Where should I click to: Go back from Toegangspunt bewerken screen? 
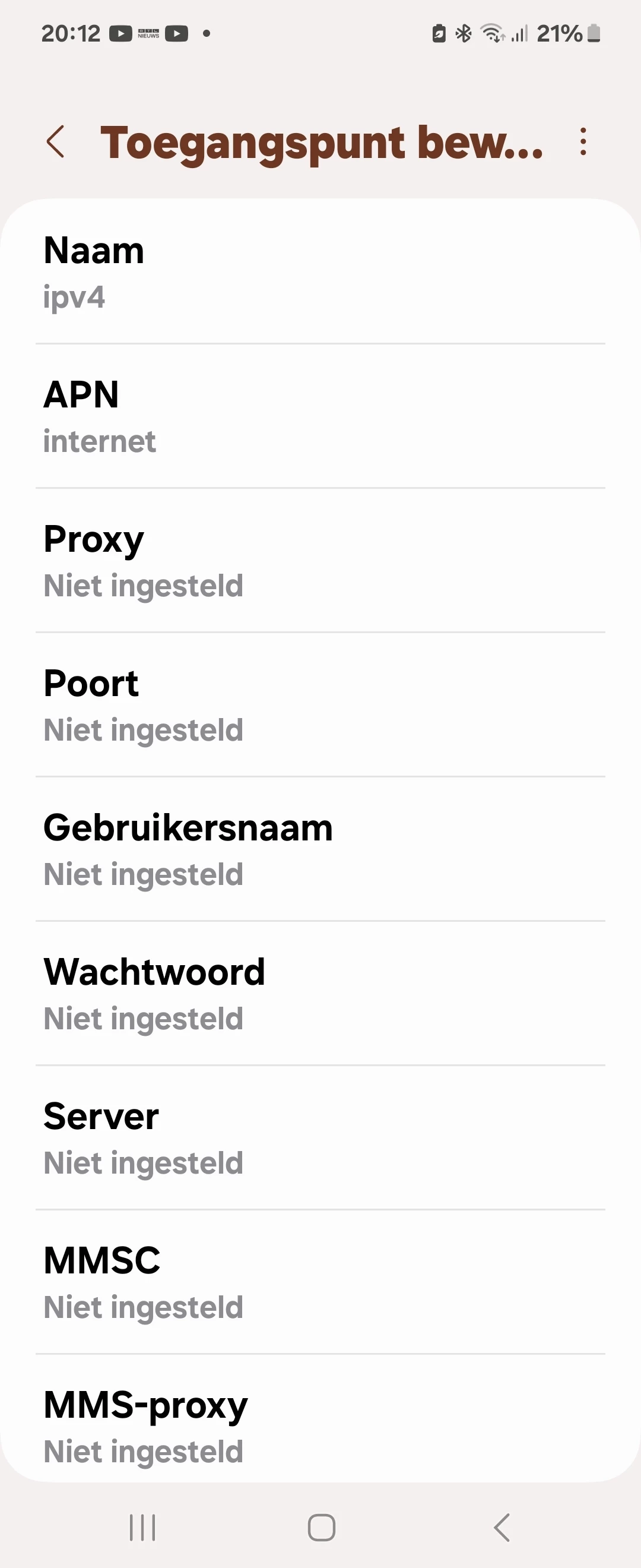click(x=55, y=142)
